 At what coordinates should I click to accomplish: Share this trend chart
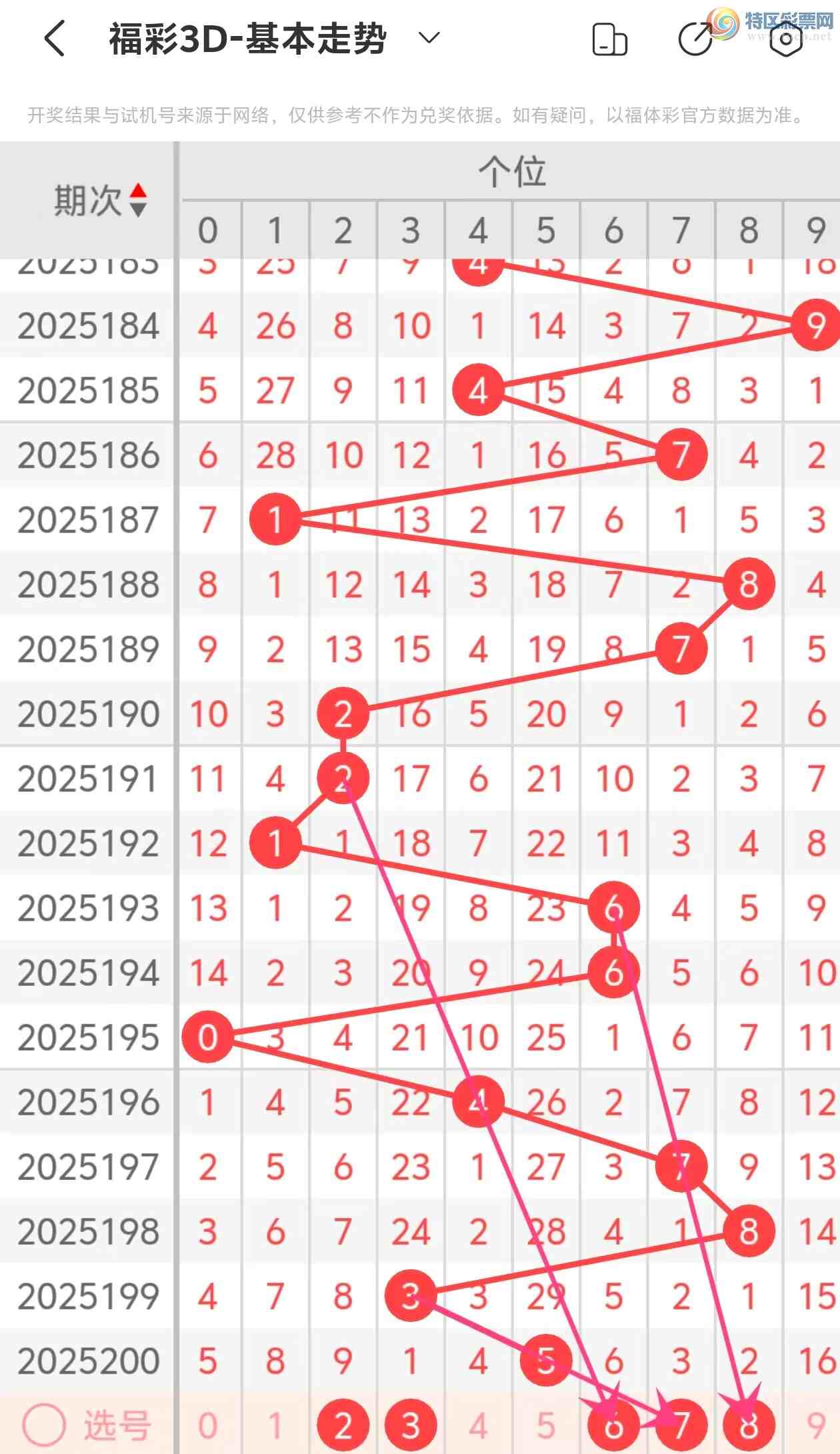coord(695,39)
